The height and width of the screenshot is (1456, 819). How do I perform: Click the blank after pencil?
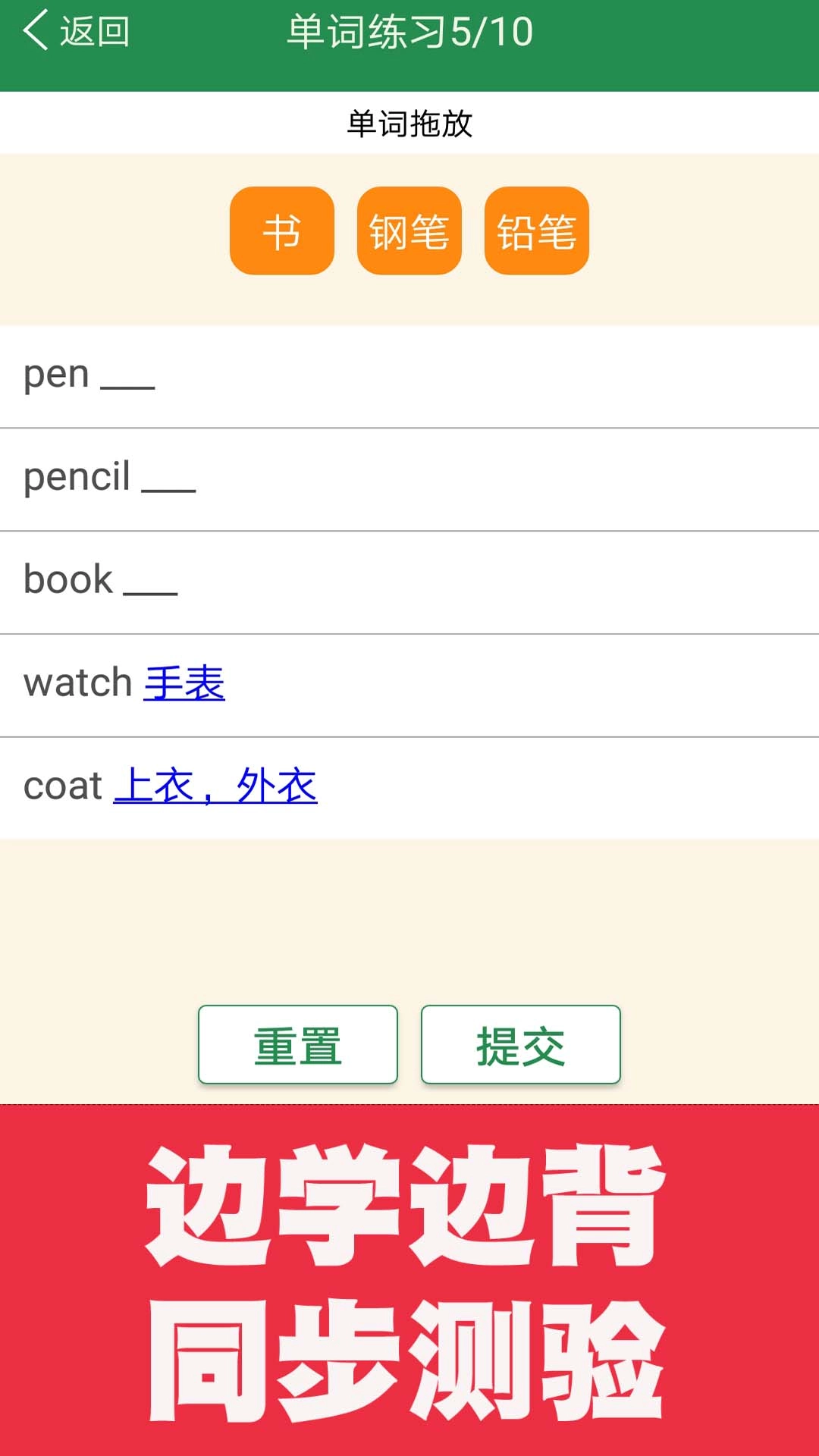[171, 484]
